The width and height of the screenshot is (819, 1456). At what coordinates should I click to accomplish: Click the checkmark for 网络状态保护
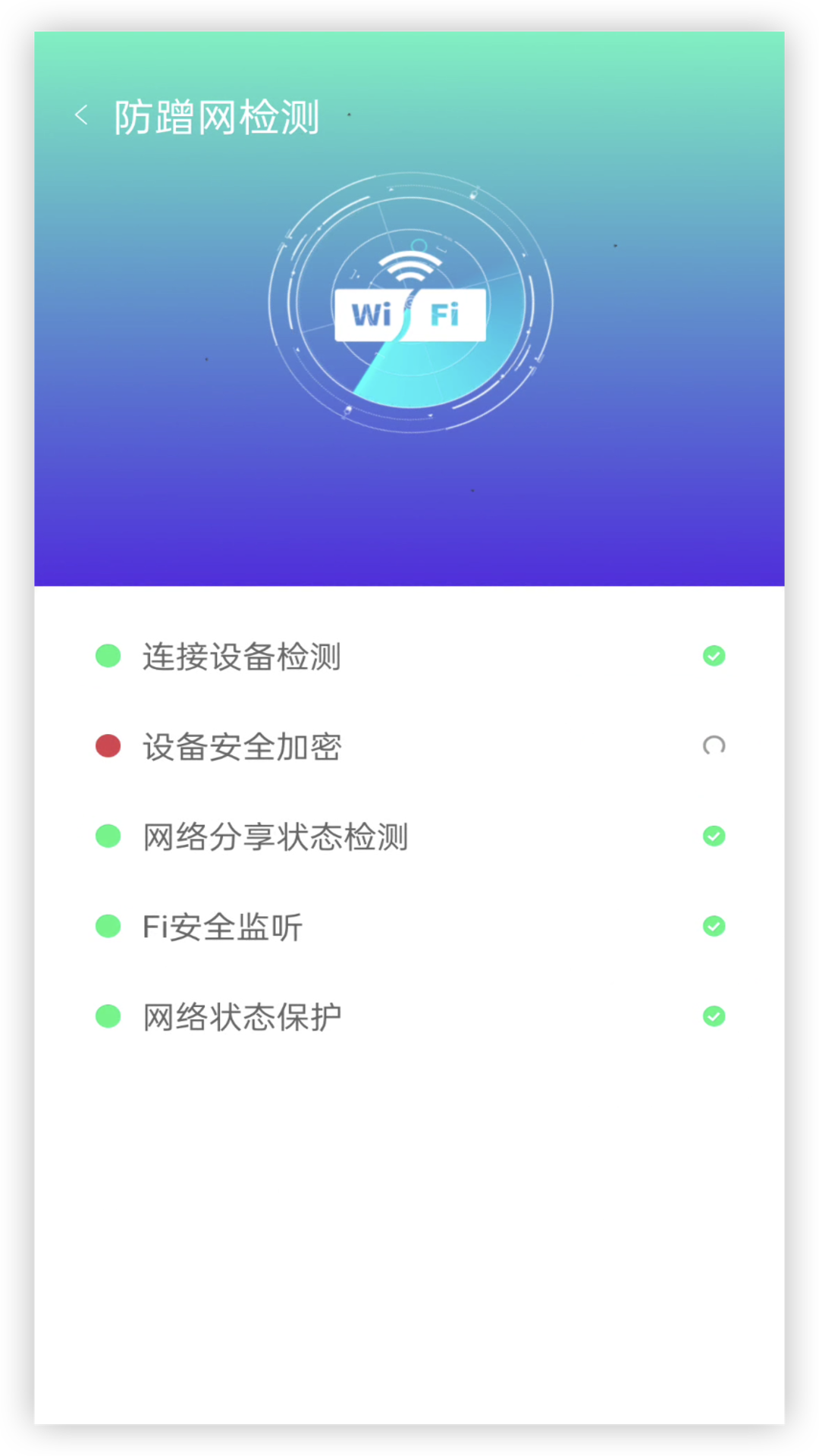(x=714, y=1015)
